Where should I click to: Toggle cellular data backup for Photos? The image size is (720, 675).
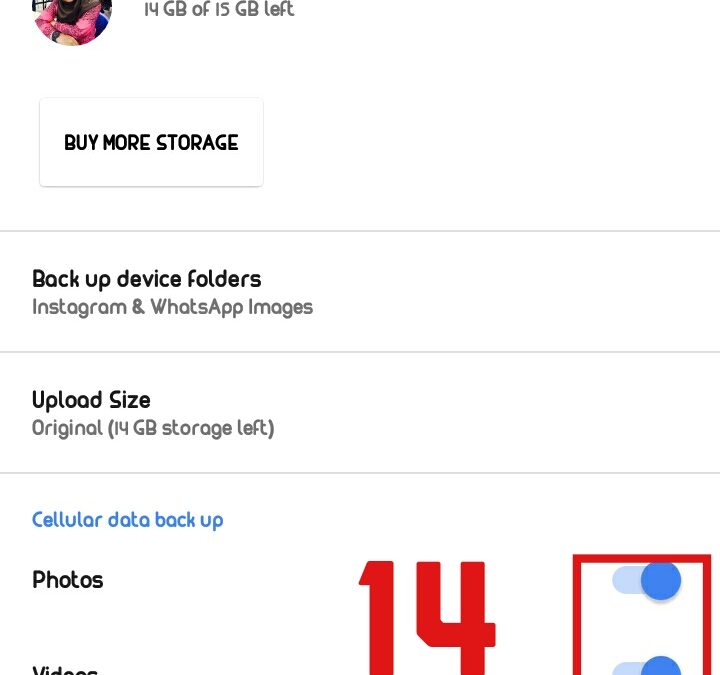(647, 580)
